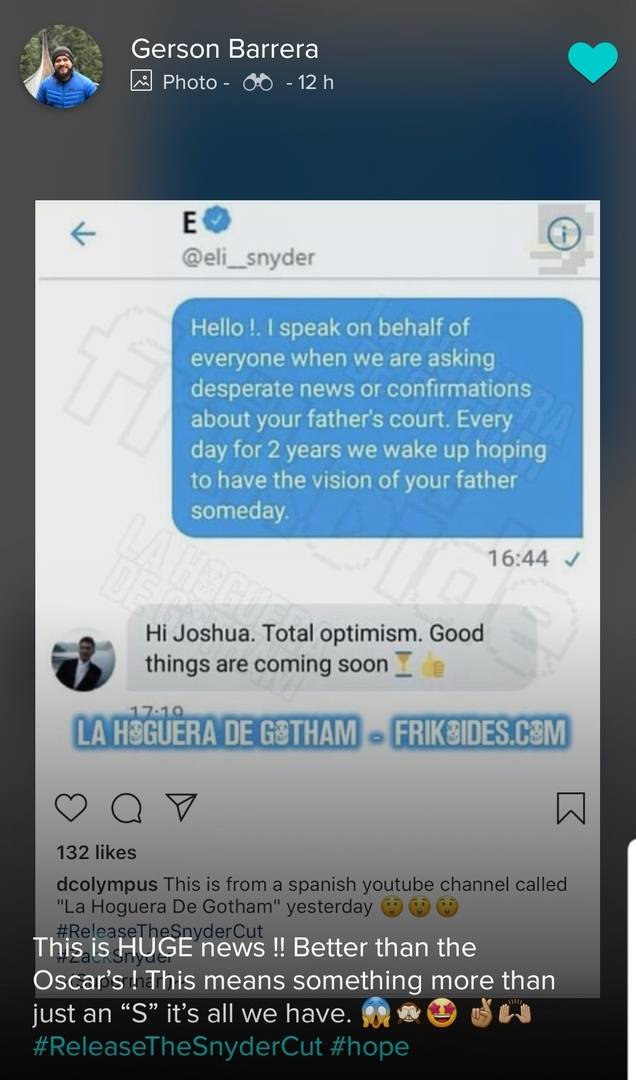The height and width of the screenshot is (1080, 636).
Task: Tap the Gerson Barrera name at top
Action: click(225, 49)
